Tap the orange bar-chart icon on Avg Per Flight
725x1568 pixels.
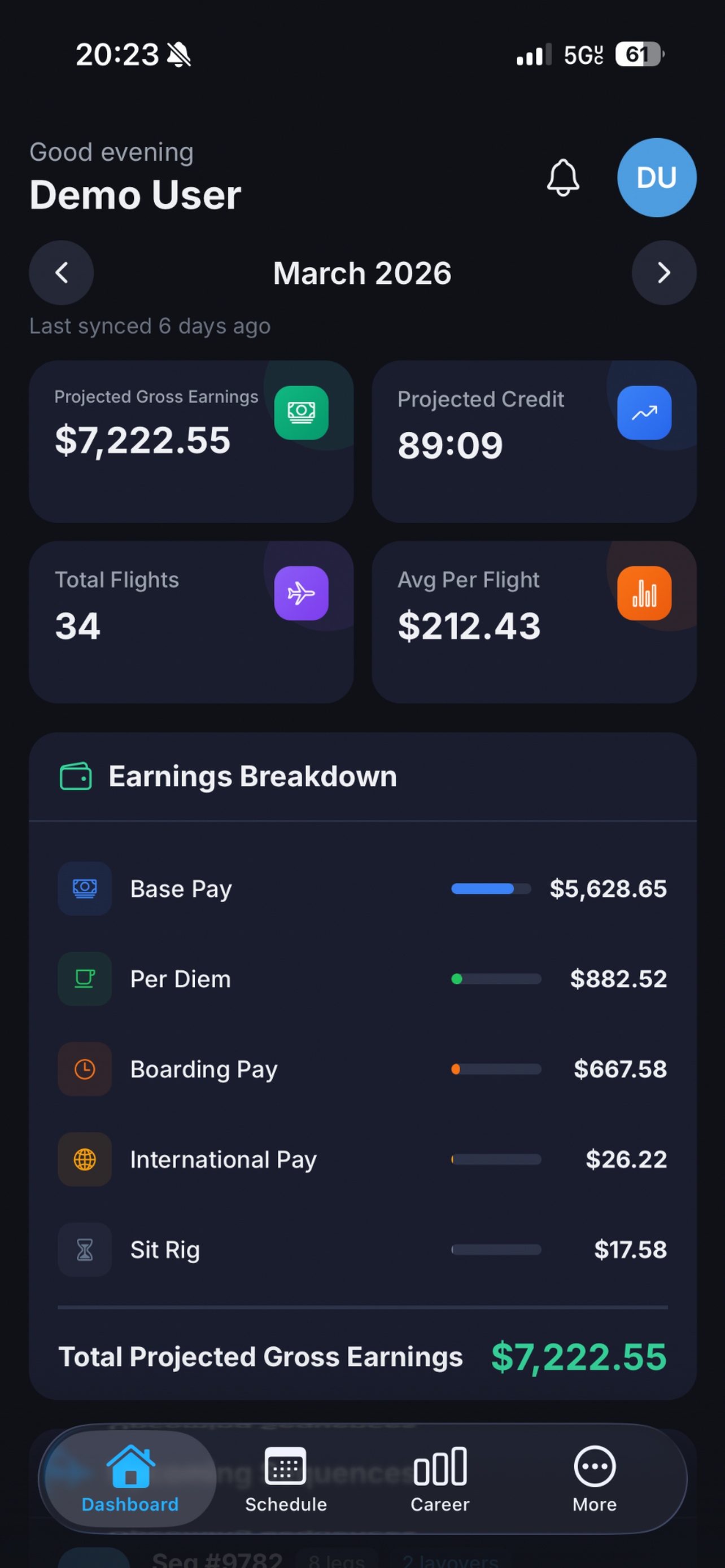[644, 593]
